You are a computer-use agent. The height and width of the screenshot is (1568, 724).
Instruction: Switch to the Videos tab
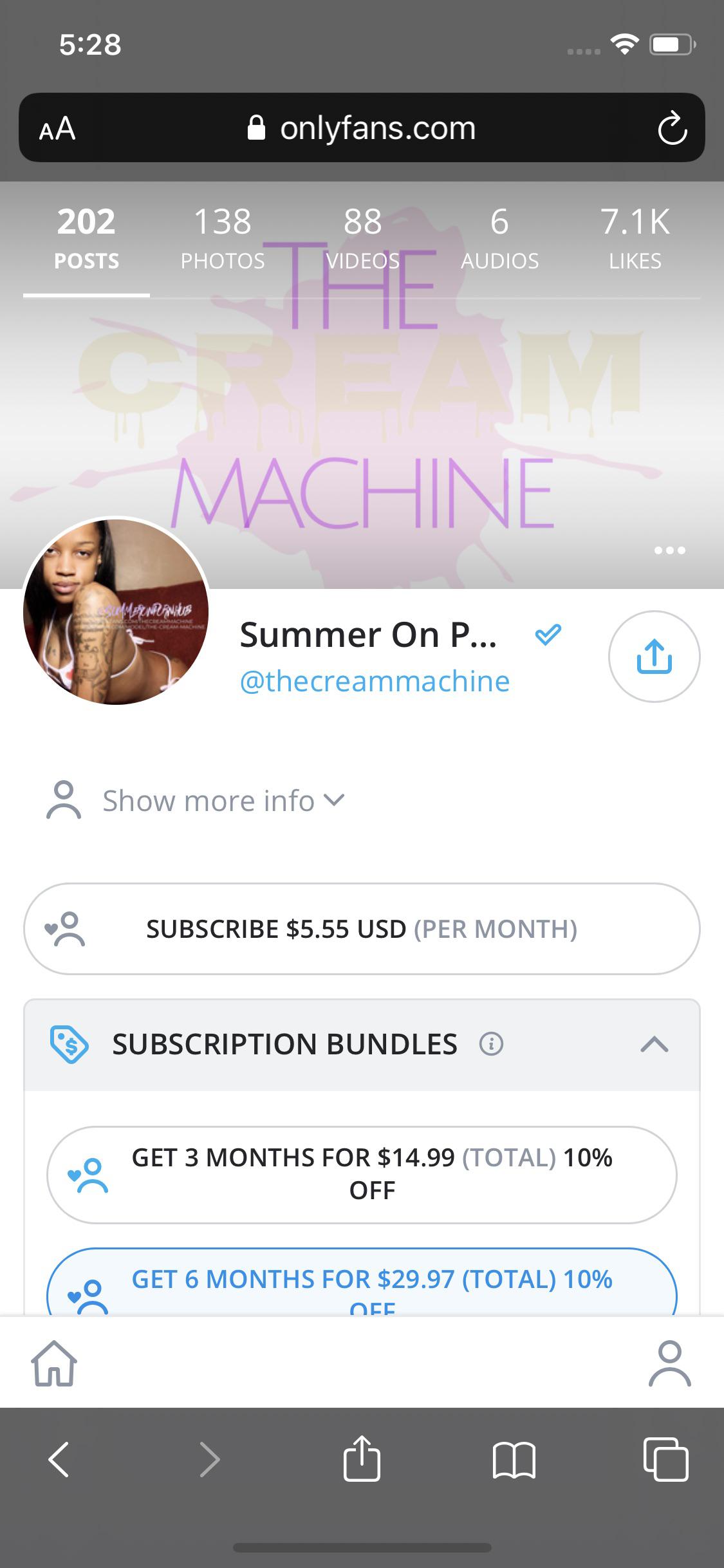click(362, 238)
